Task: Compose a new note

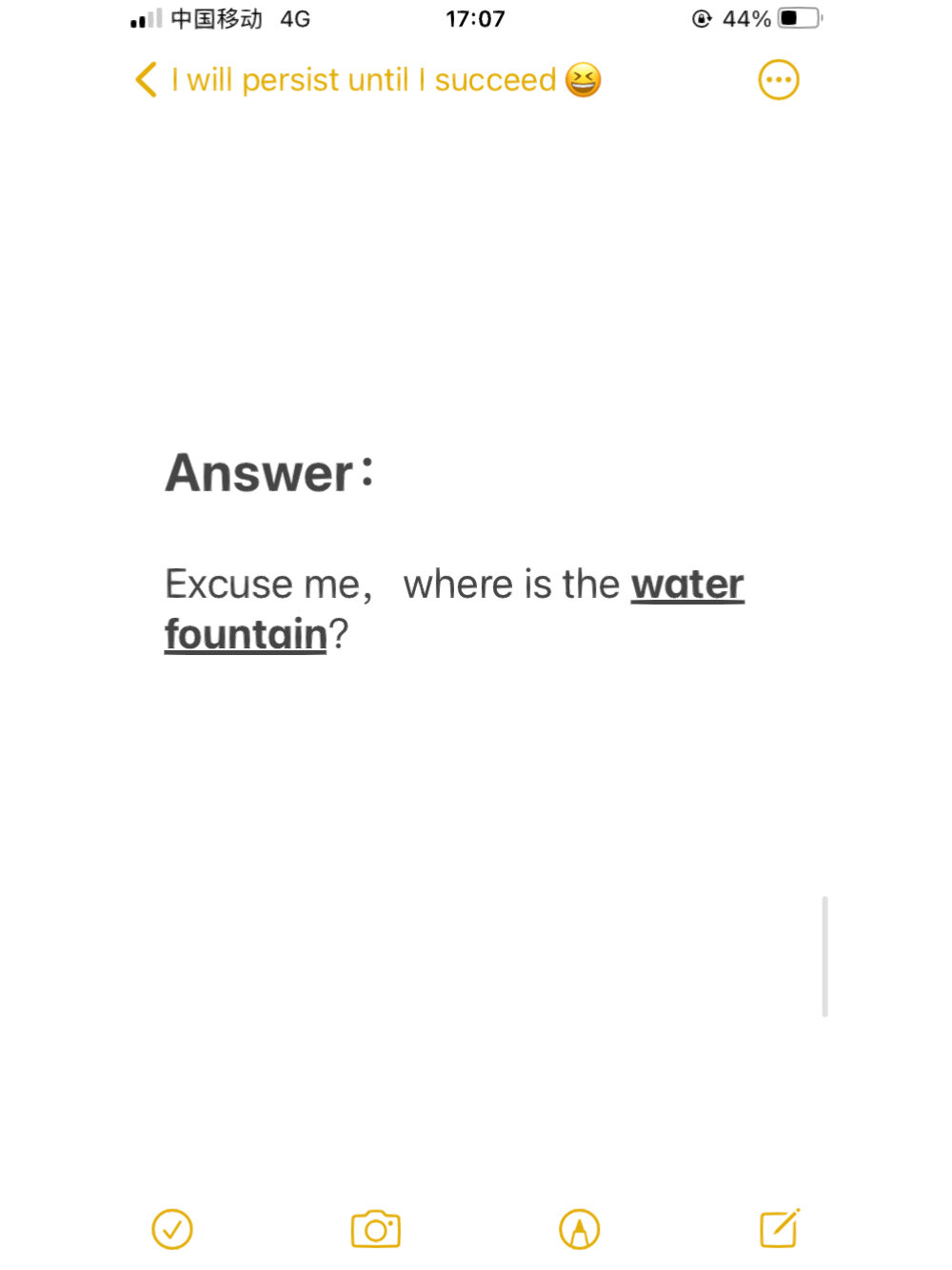Action: coord(780,1228)
